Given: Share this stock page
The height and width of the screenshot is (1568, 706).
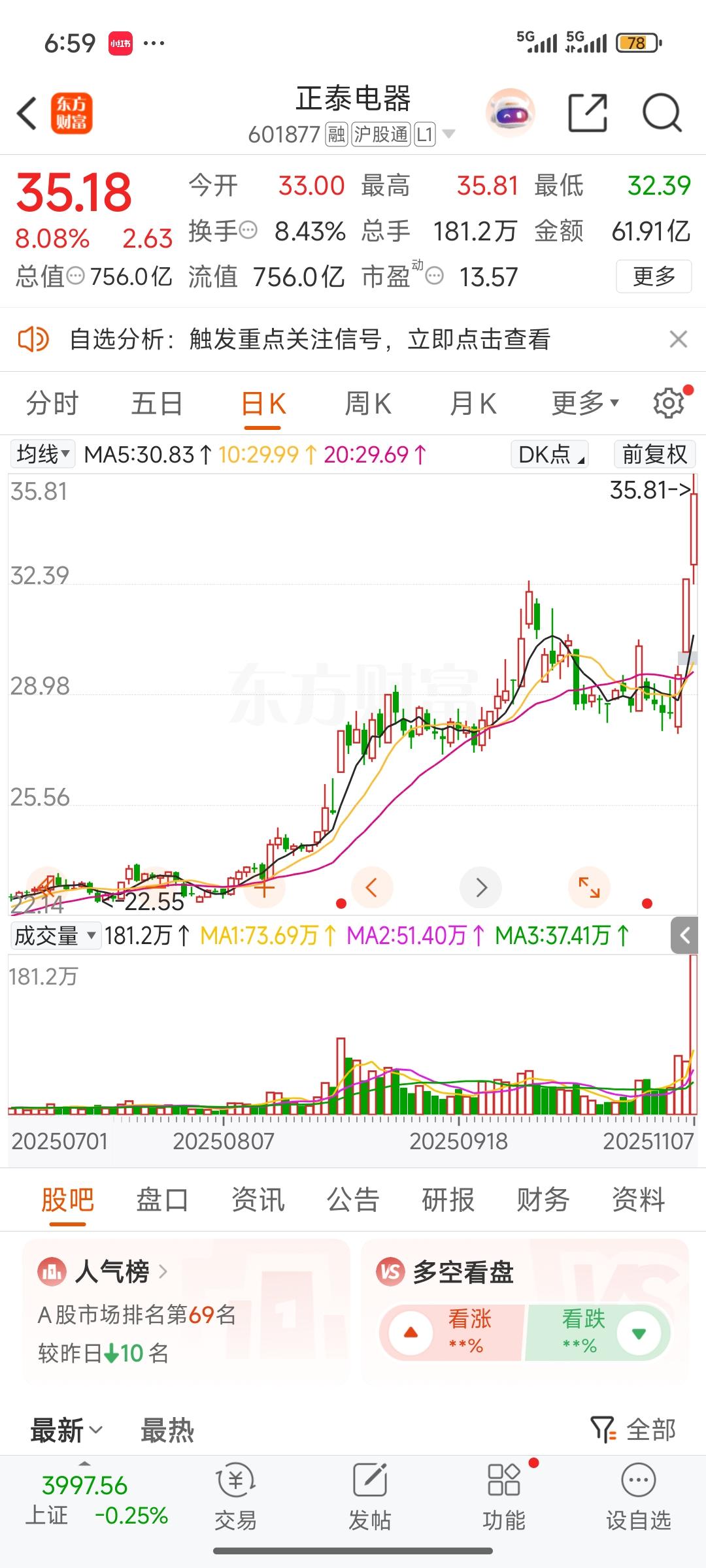Looking at the screenshot, I should click(586, 114).
